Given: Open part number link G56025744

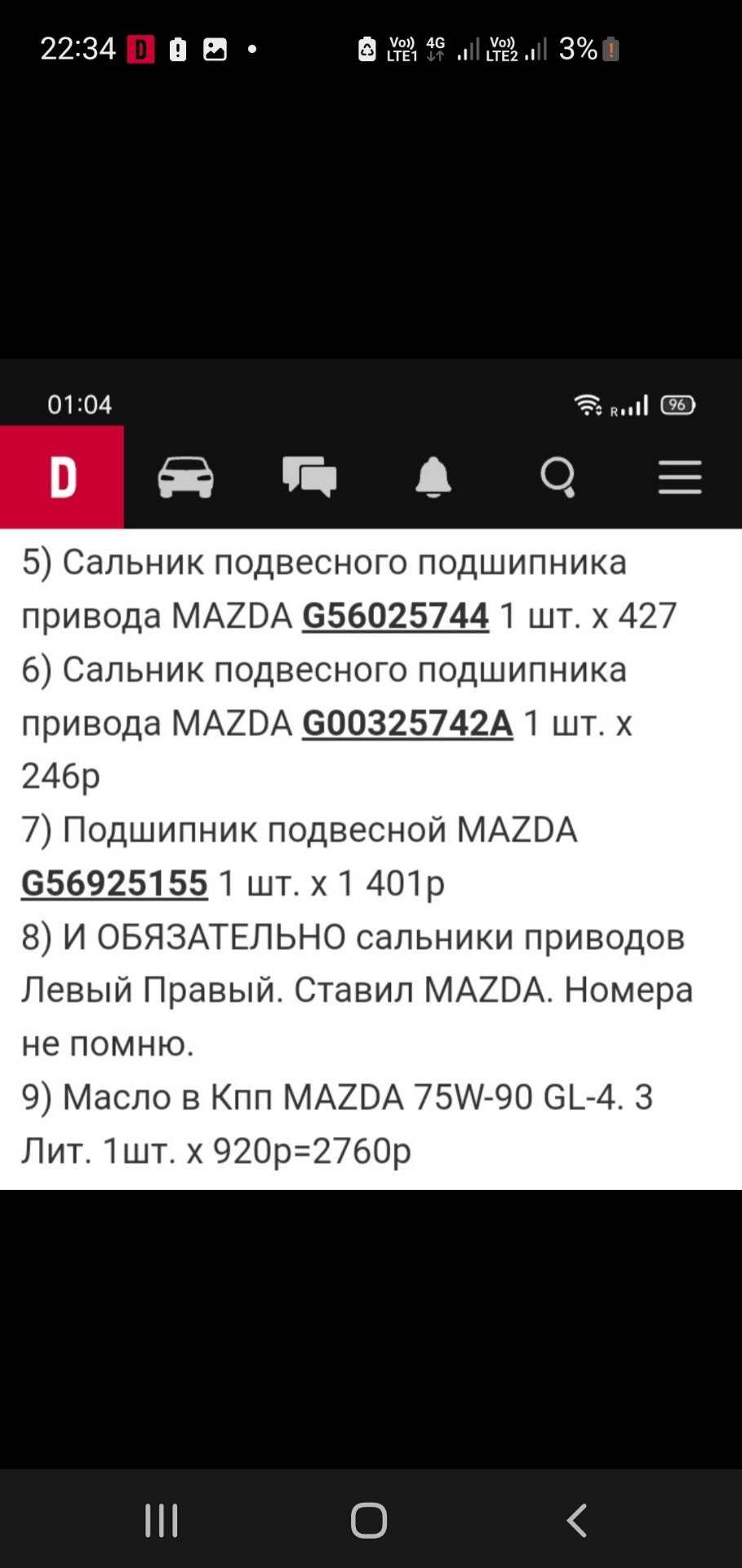Looking at the screenshot, I should [x=395, y=616].
